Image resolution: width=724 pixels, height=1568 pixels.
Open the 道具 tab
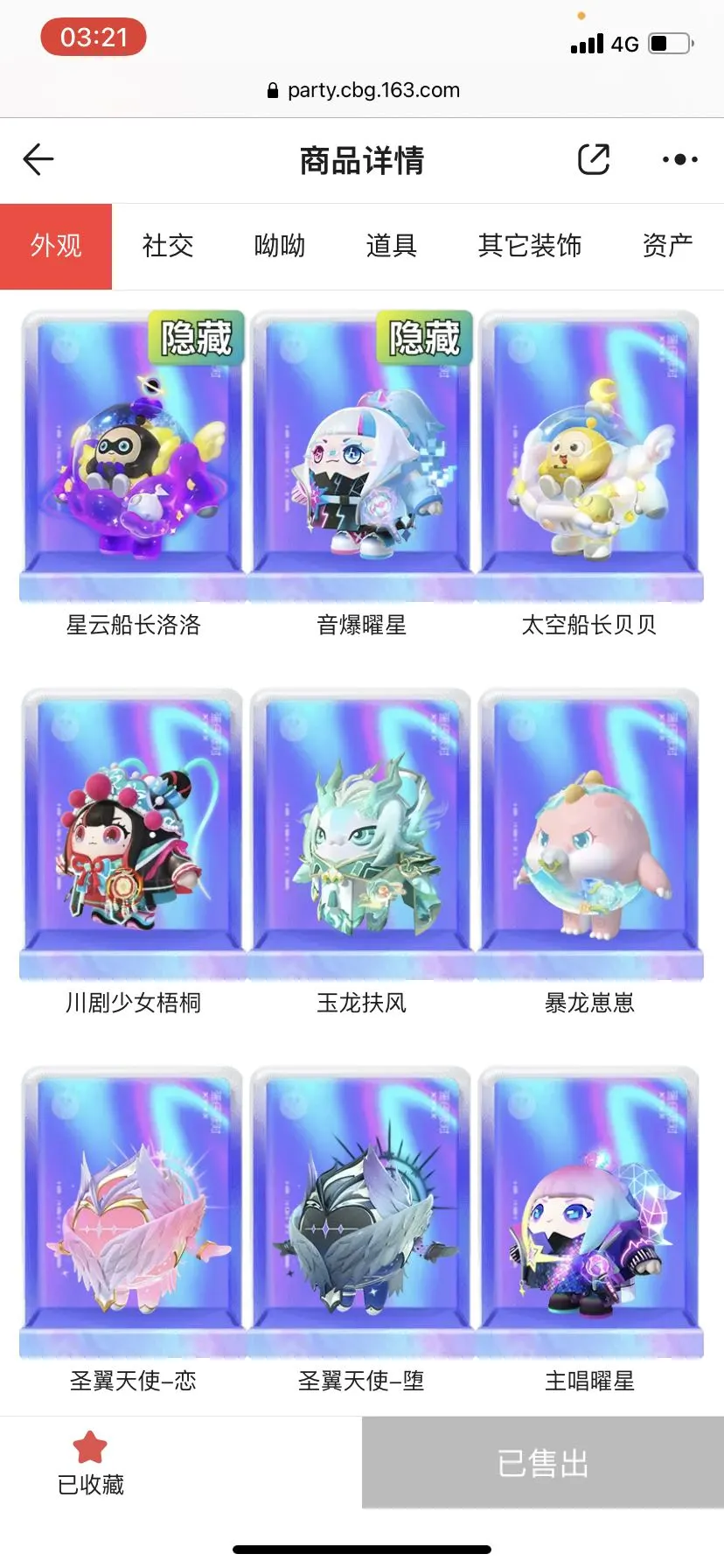click(x=392, y=246)
